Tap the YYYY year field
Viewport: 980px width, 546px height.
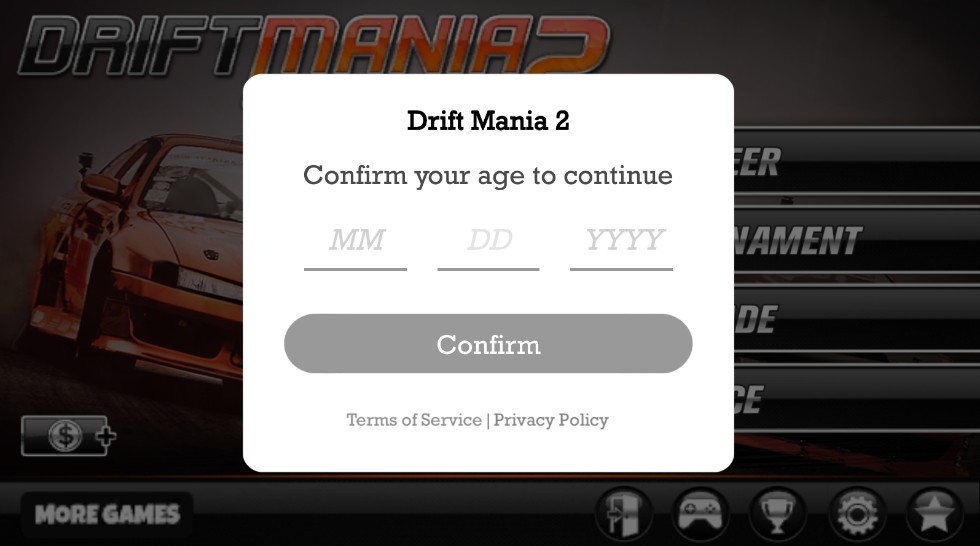coord(621,242)
